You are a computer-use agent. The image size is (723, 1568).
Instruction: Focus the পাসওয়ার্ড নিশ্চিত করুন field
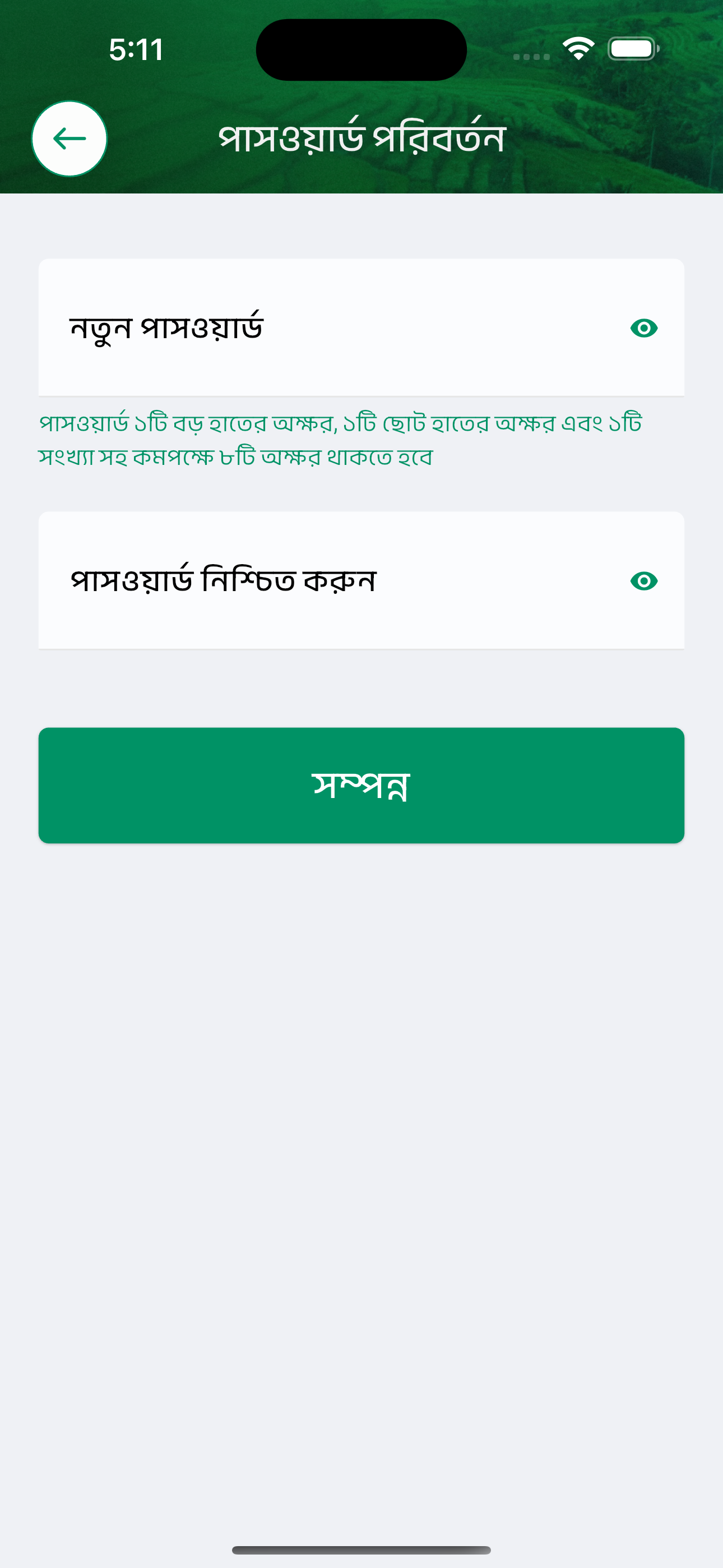[361, 580]
